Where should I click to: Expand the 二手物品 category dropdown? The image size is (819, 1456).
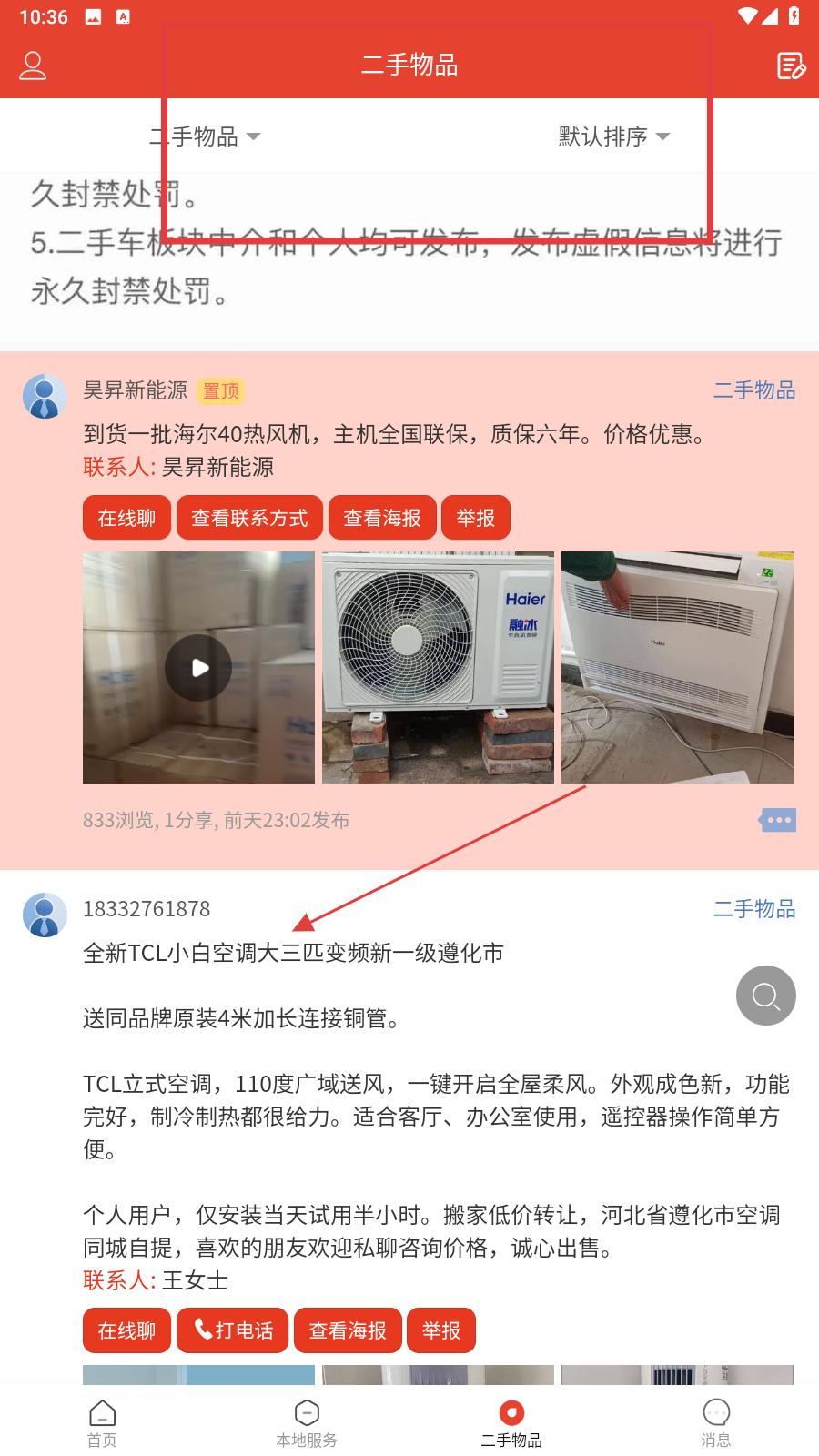[205, 136]
